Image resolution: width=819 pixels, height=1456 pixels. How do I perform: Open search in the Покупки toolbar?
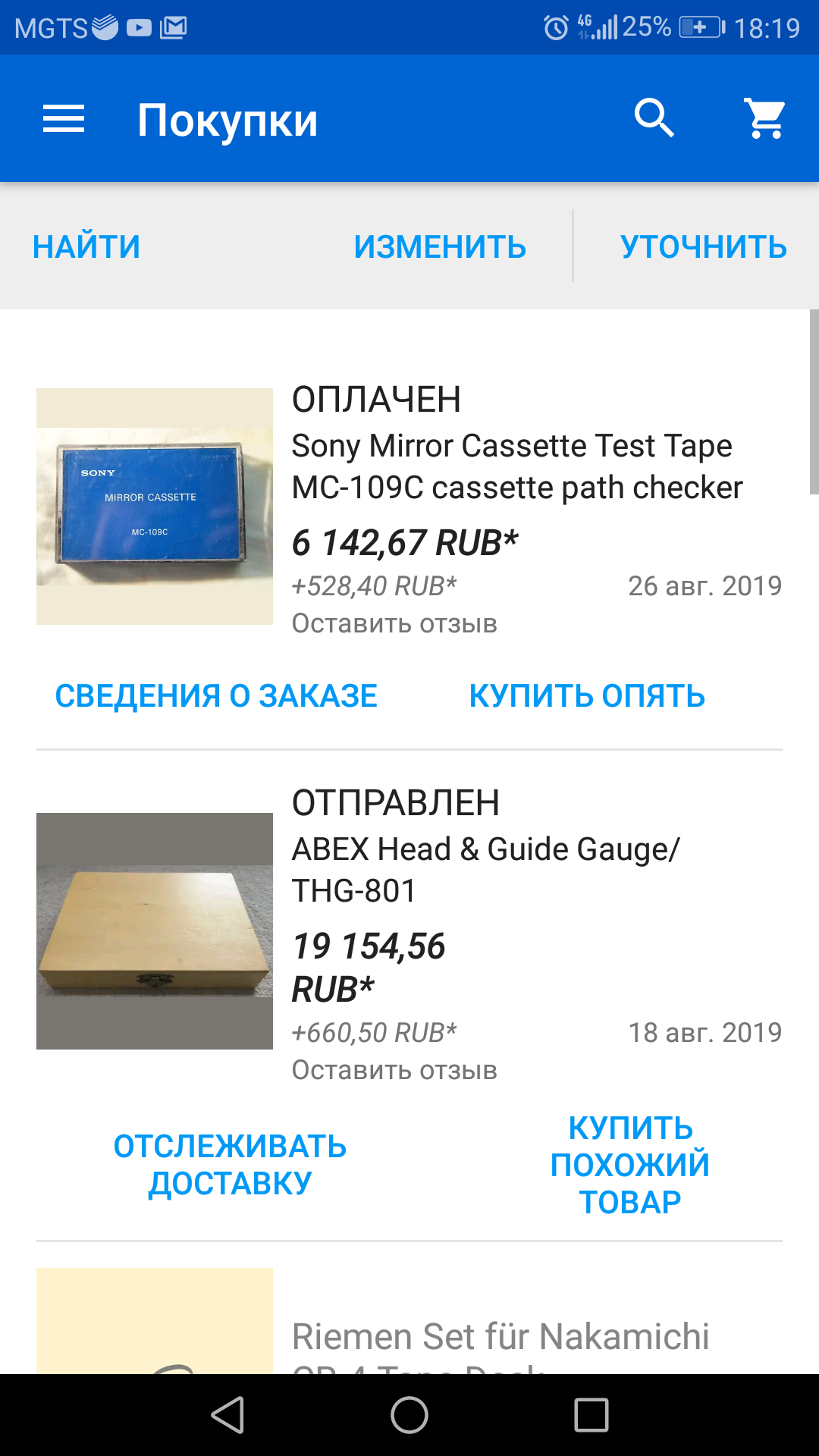point(654,119)
